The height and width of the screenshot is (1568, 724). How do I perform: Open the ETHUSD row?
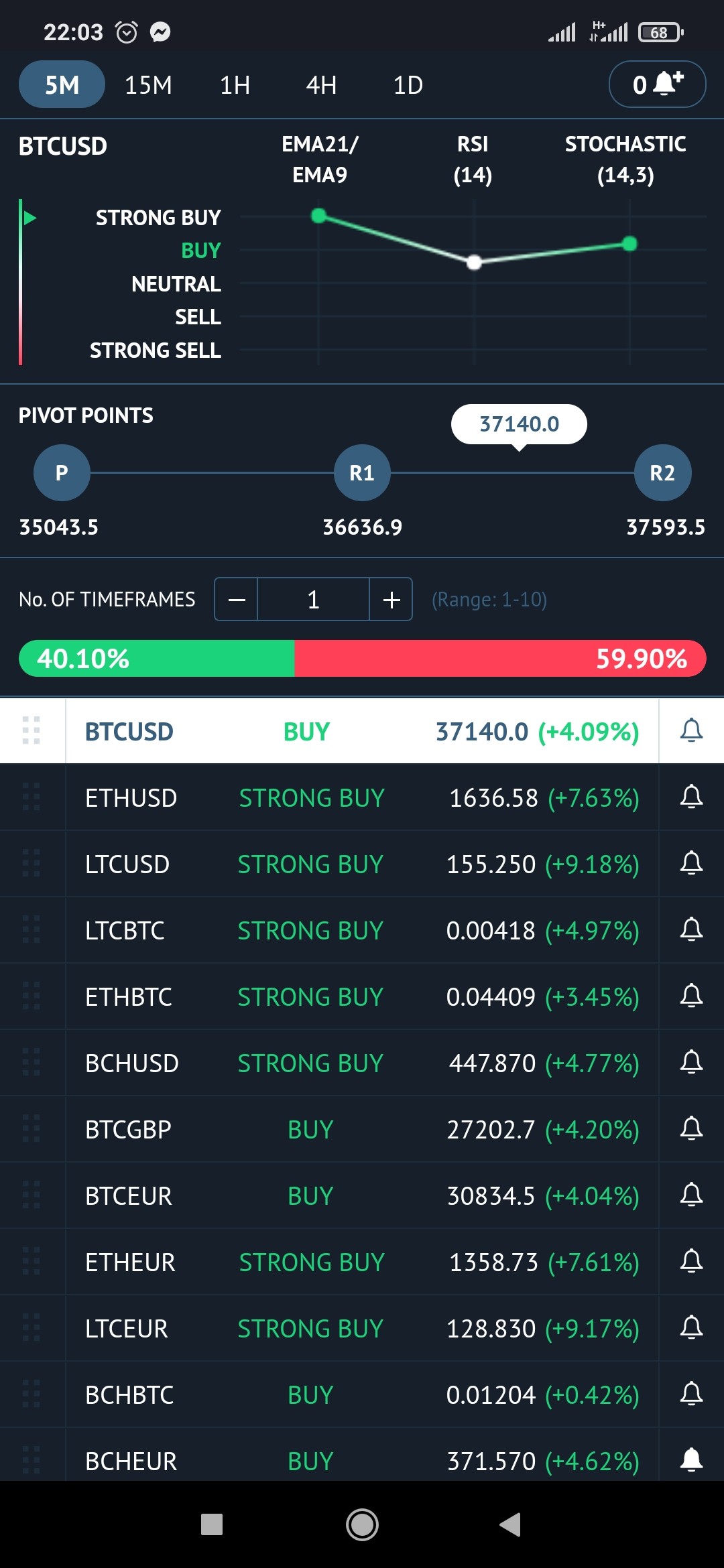coord(362,797)
